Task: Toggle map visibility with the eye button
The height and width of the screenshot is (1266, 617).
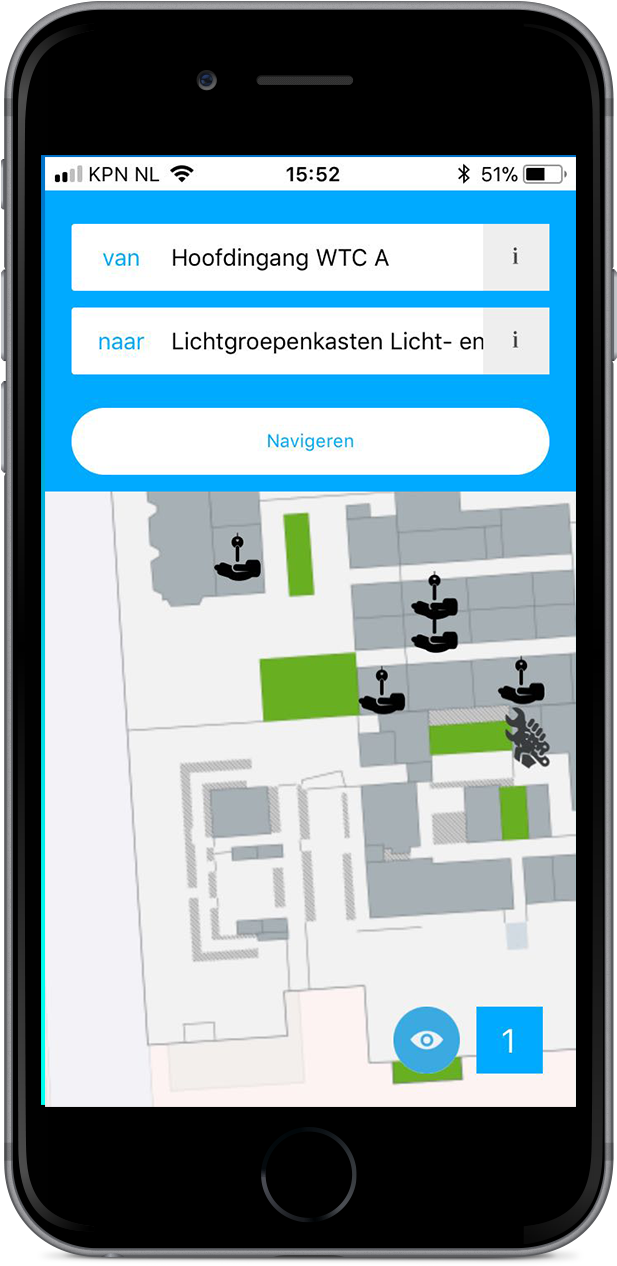Action: pos(427,1040)
